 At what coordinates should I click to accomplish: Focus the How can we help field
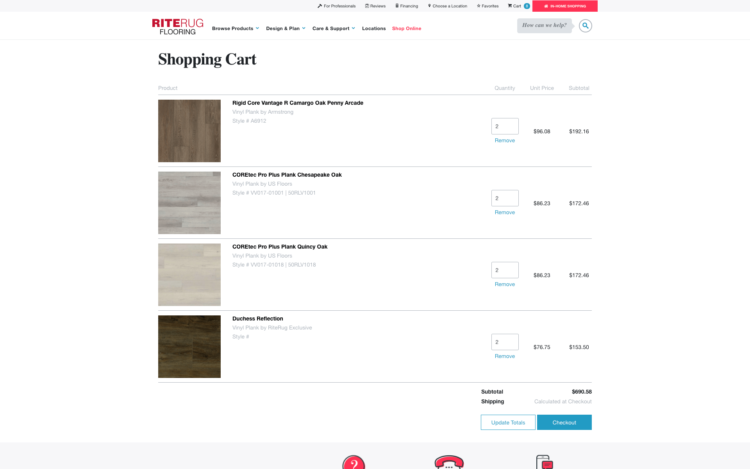click(544, 25)
